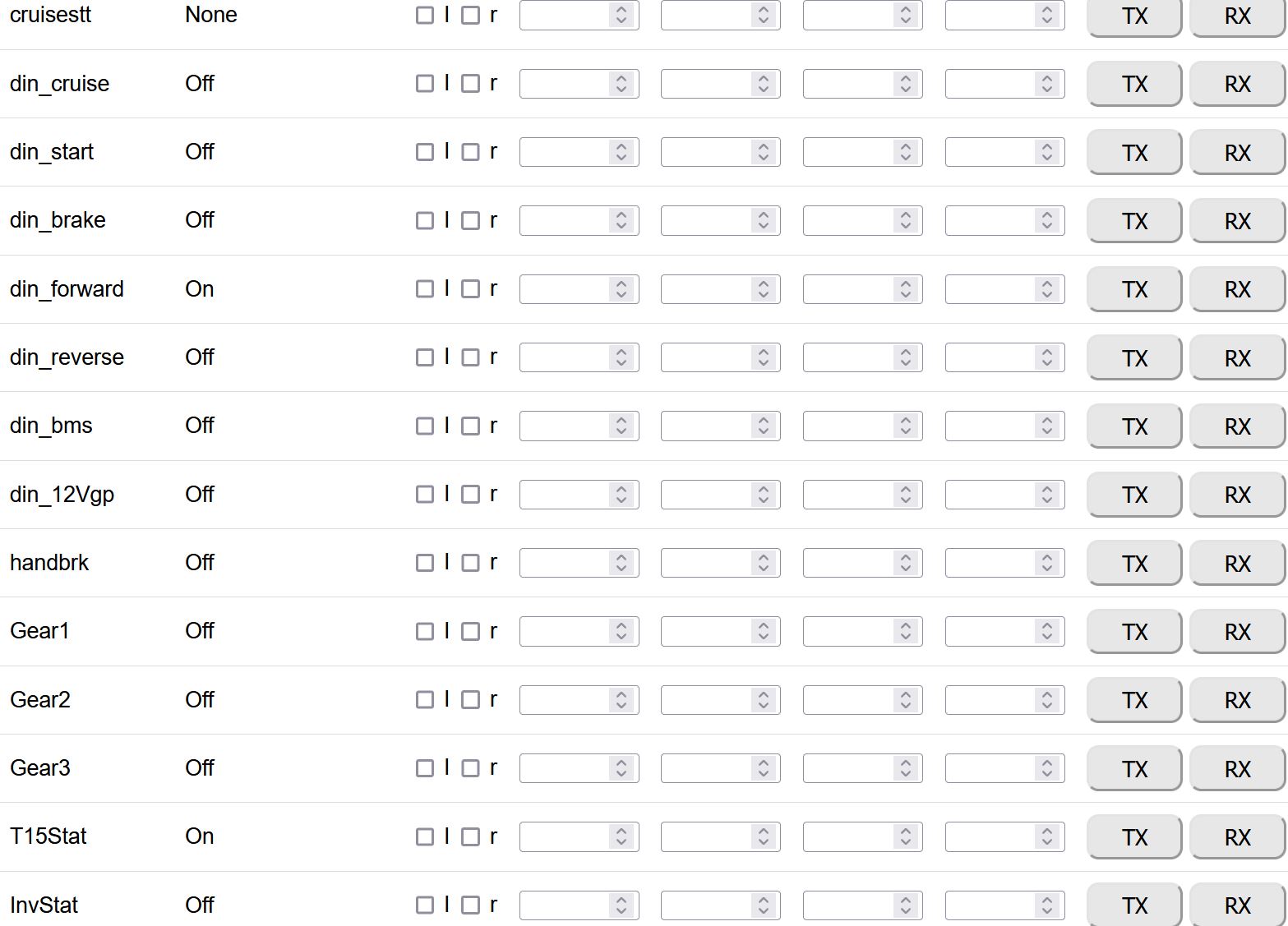
Task: Check the r checkbox for Gear3
Action: (470, 768)
